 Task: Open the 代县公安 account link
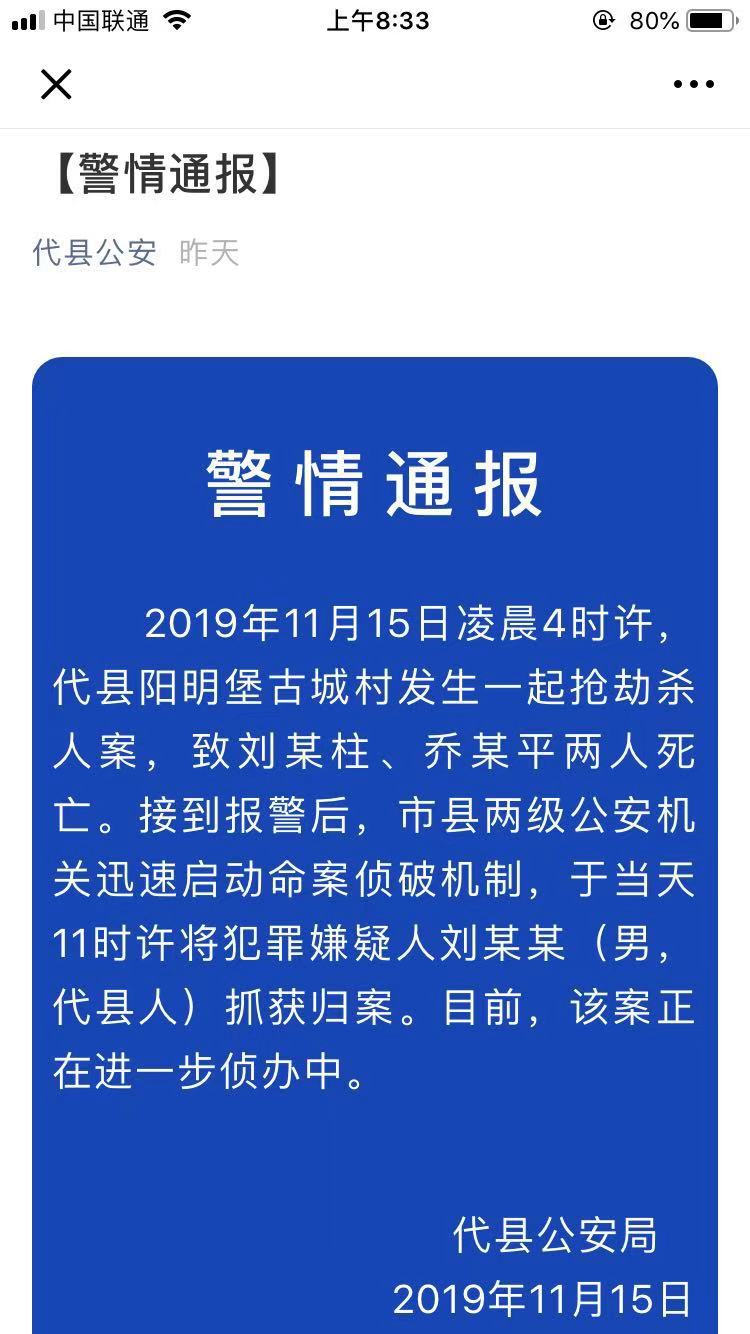pos(95,252)
